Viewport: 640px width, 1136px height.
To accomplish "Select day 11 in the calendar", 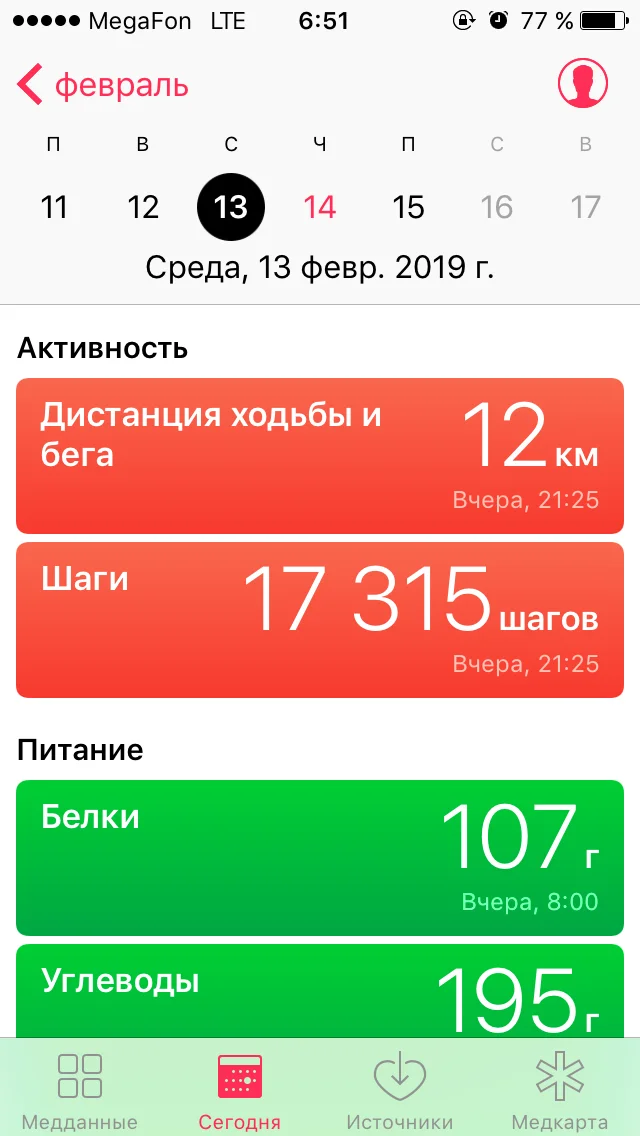I will point(54,208).
